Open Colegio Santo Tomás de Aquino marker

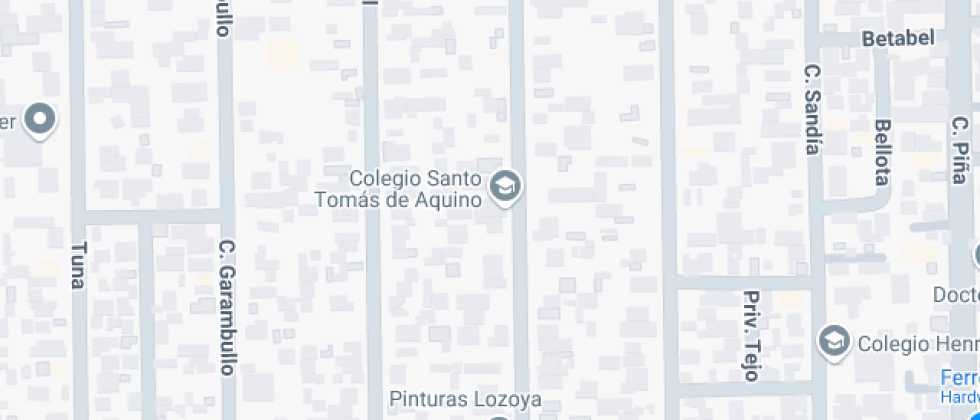(x=506, y=186)
